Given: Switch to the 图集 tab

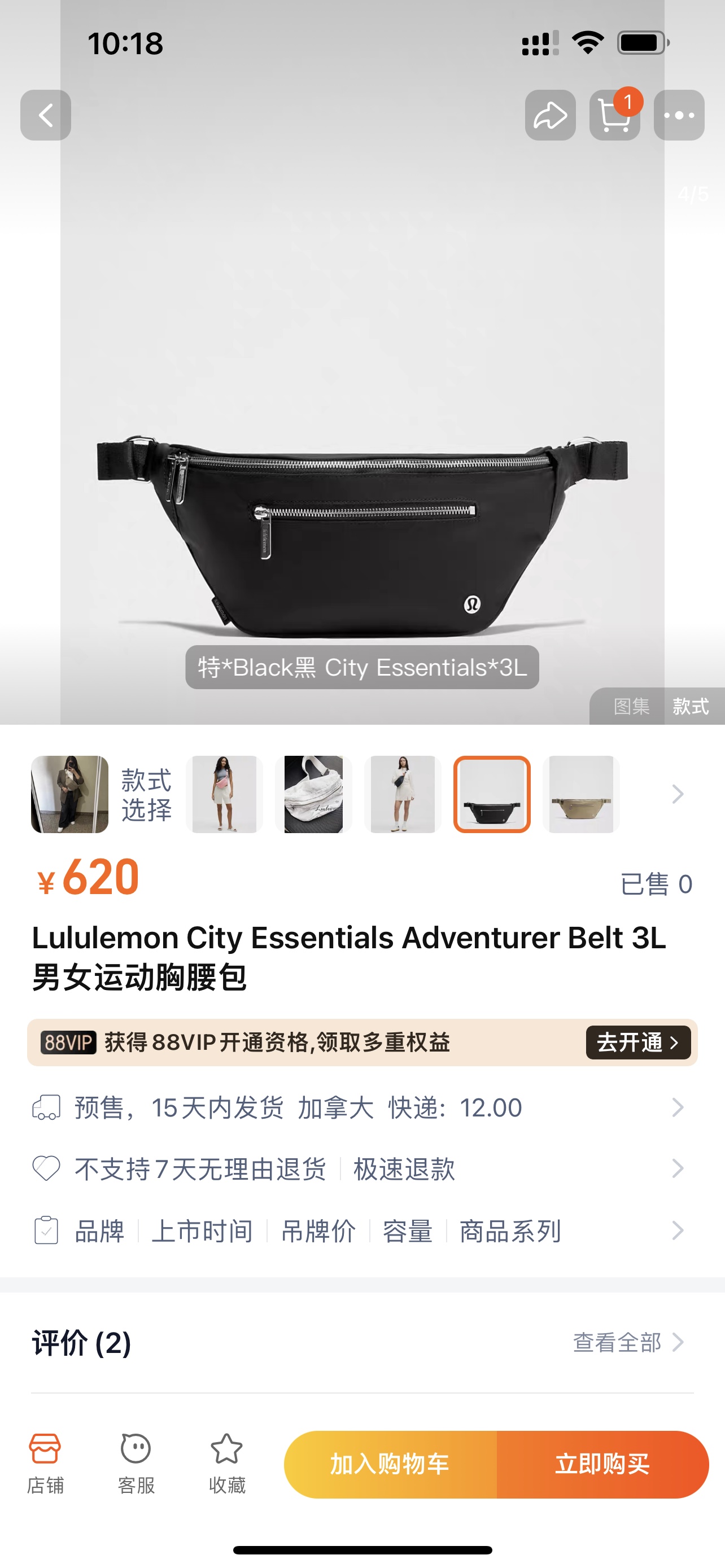Looking at the screenshot, I should (631, 706).
